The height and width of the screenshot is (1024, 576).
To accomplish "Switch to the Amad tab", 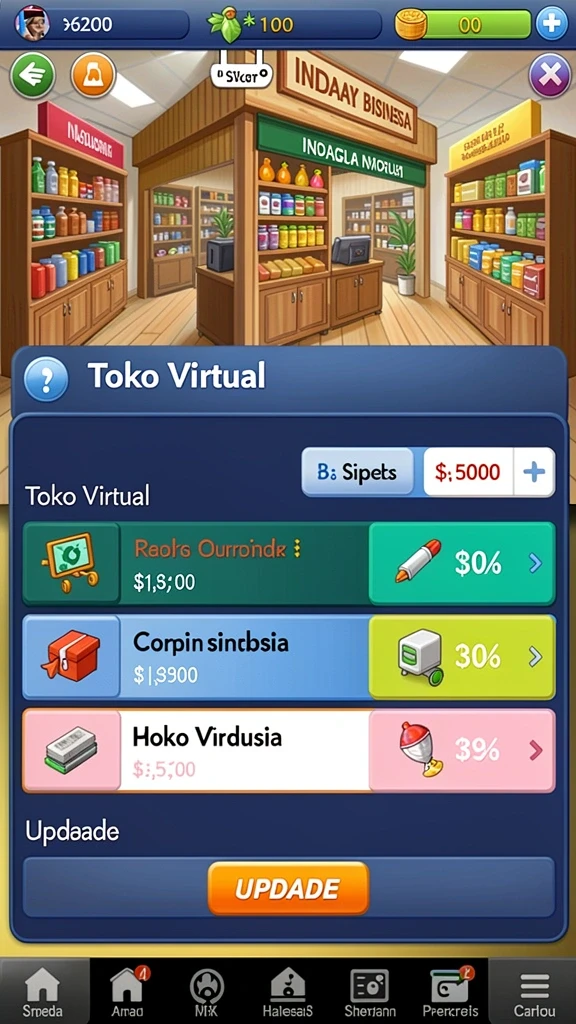I will [127, 991].
